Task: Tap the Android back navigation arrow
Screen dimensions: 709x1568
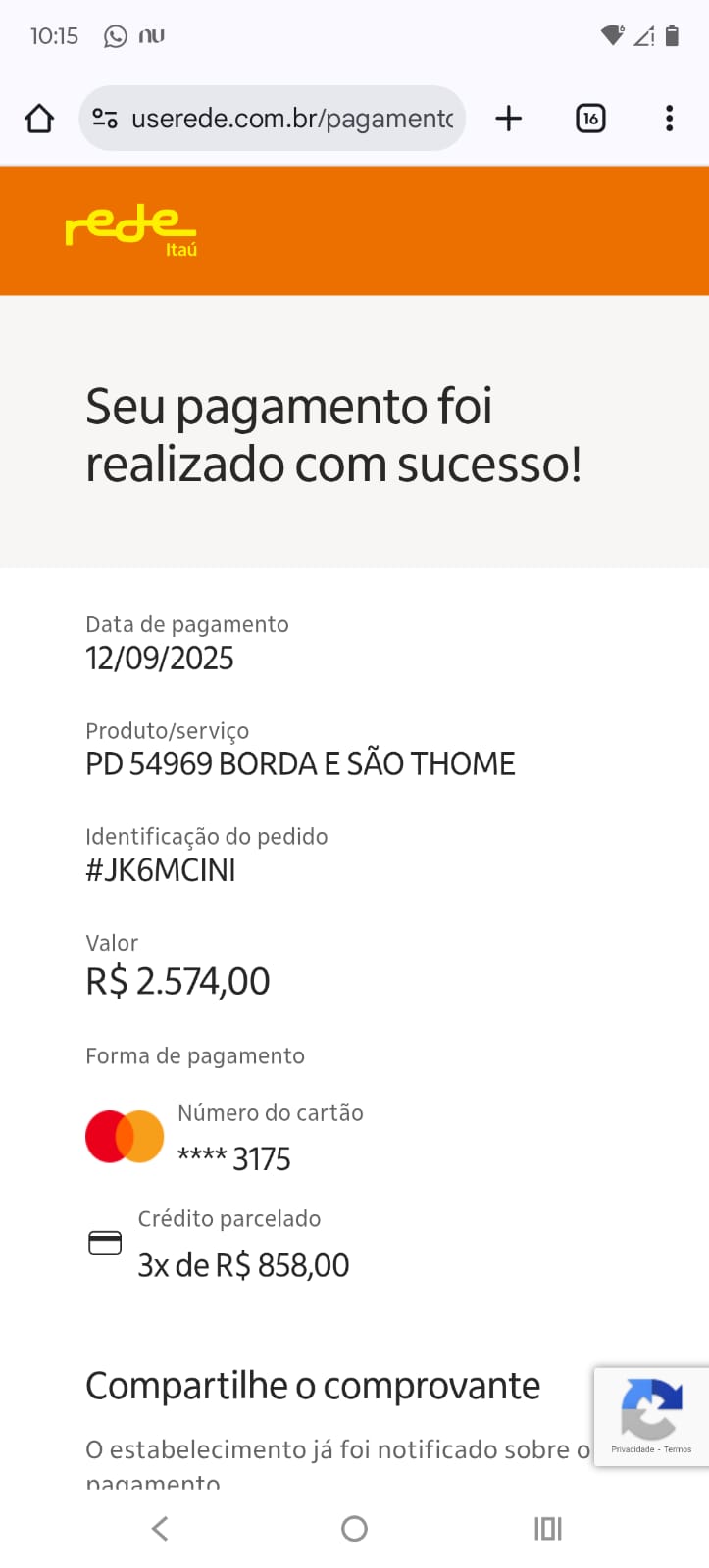Action: 158,1528
